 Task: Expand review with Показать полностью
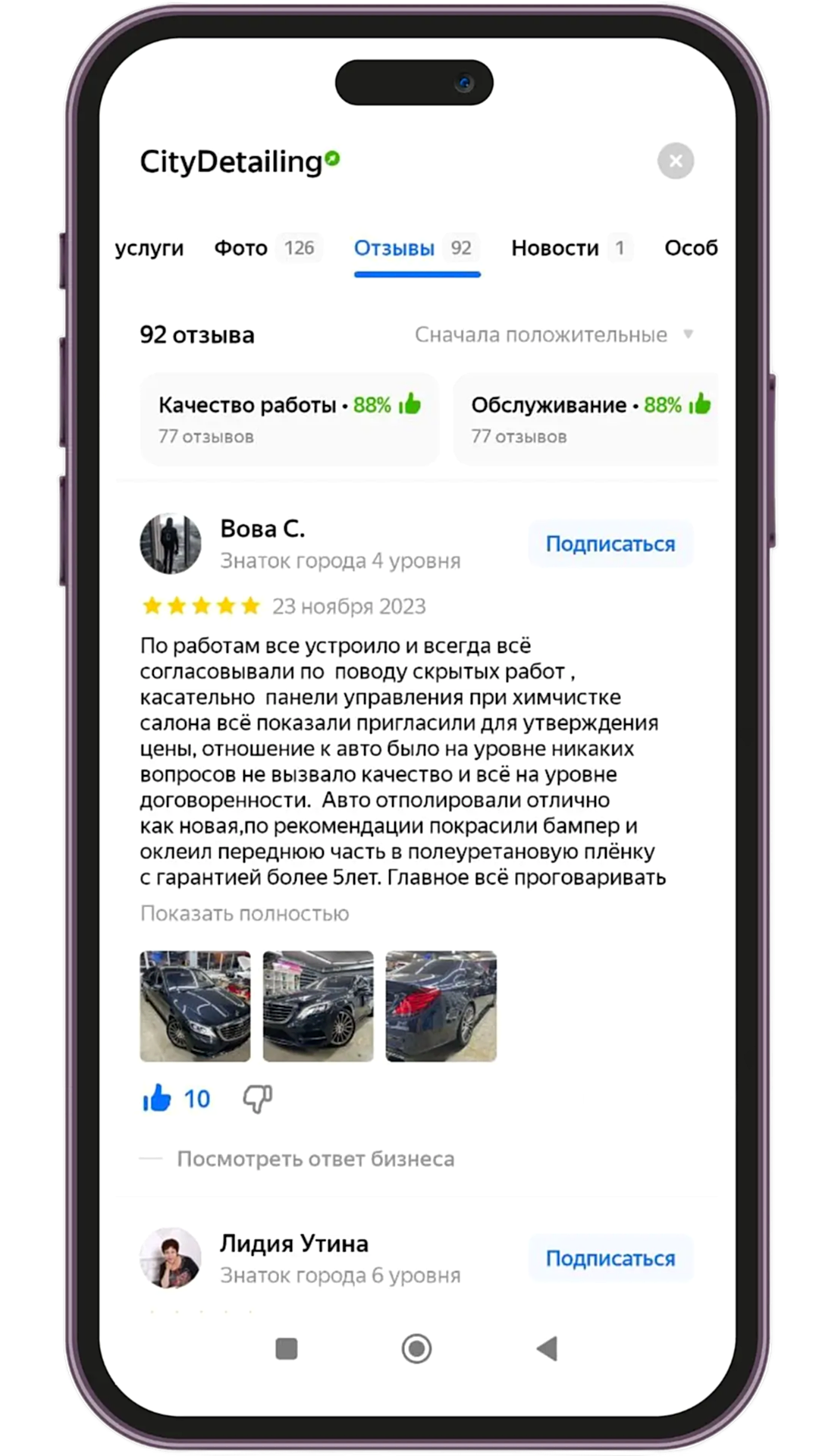pyautogui.click(x=244, y=913)
